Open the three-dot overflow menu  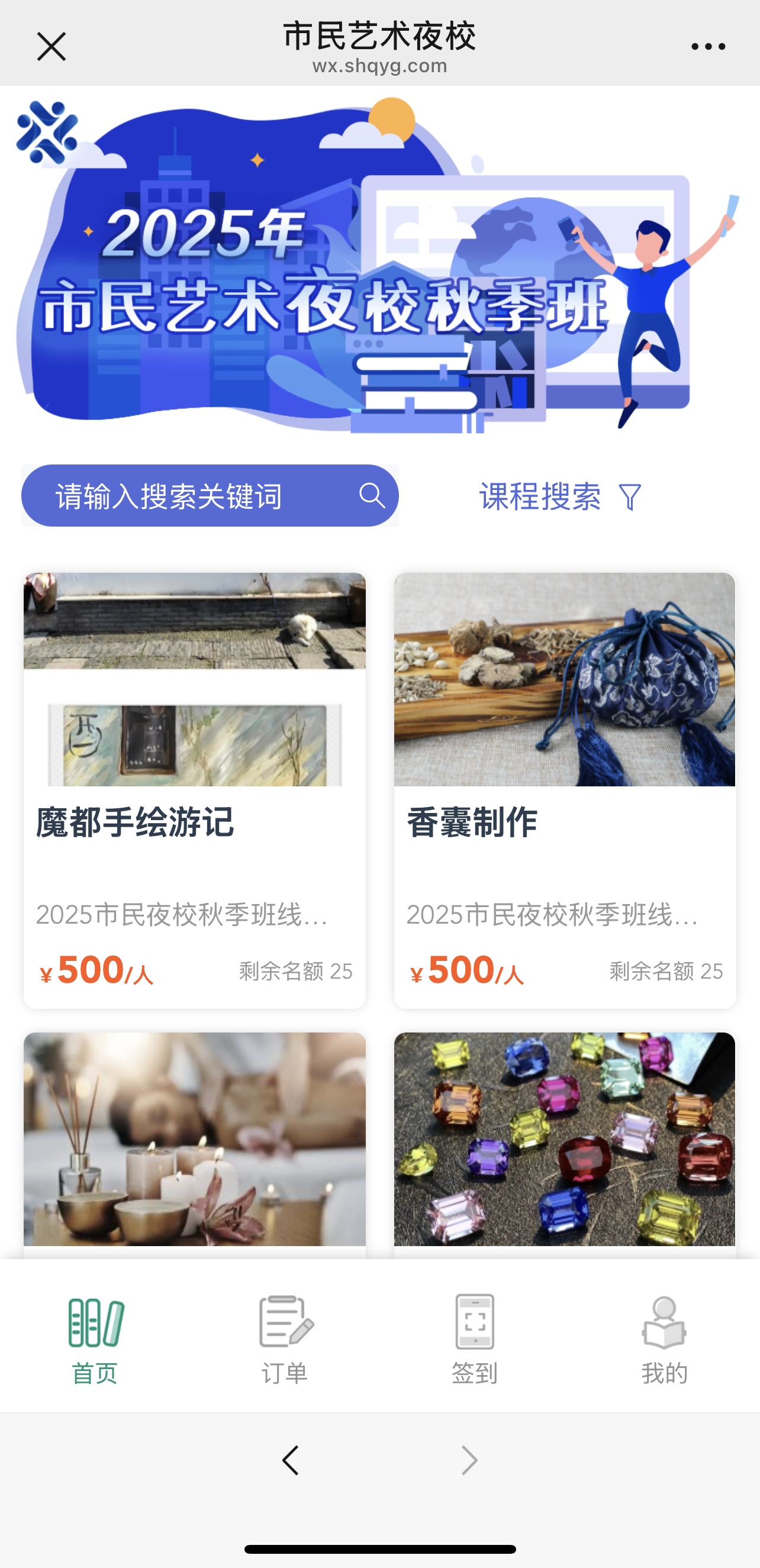pos(708,47)
